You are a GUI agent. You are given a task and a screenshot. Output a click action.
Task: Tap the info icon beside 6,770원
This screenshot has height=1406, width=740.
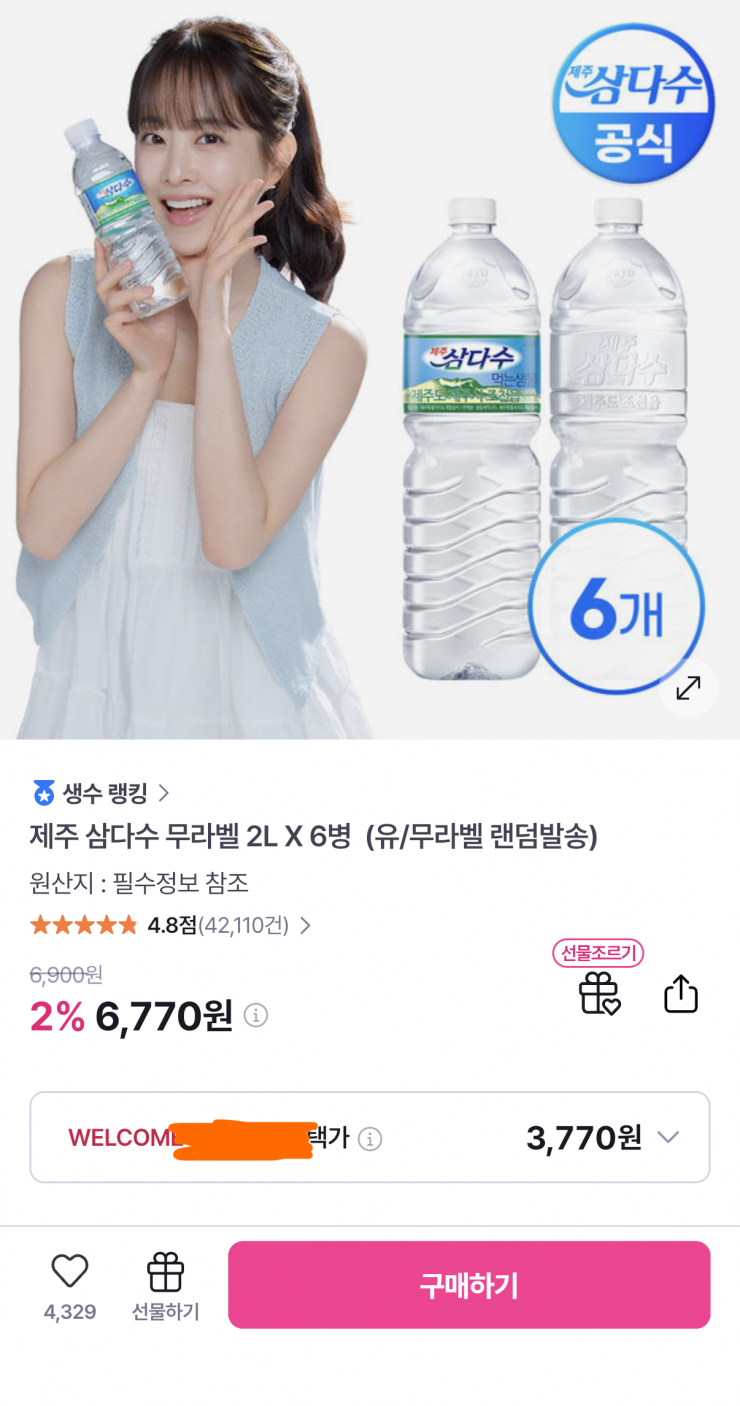(x=256, y=1016)
